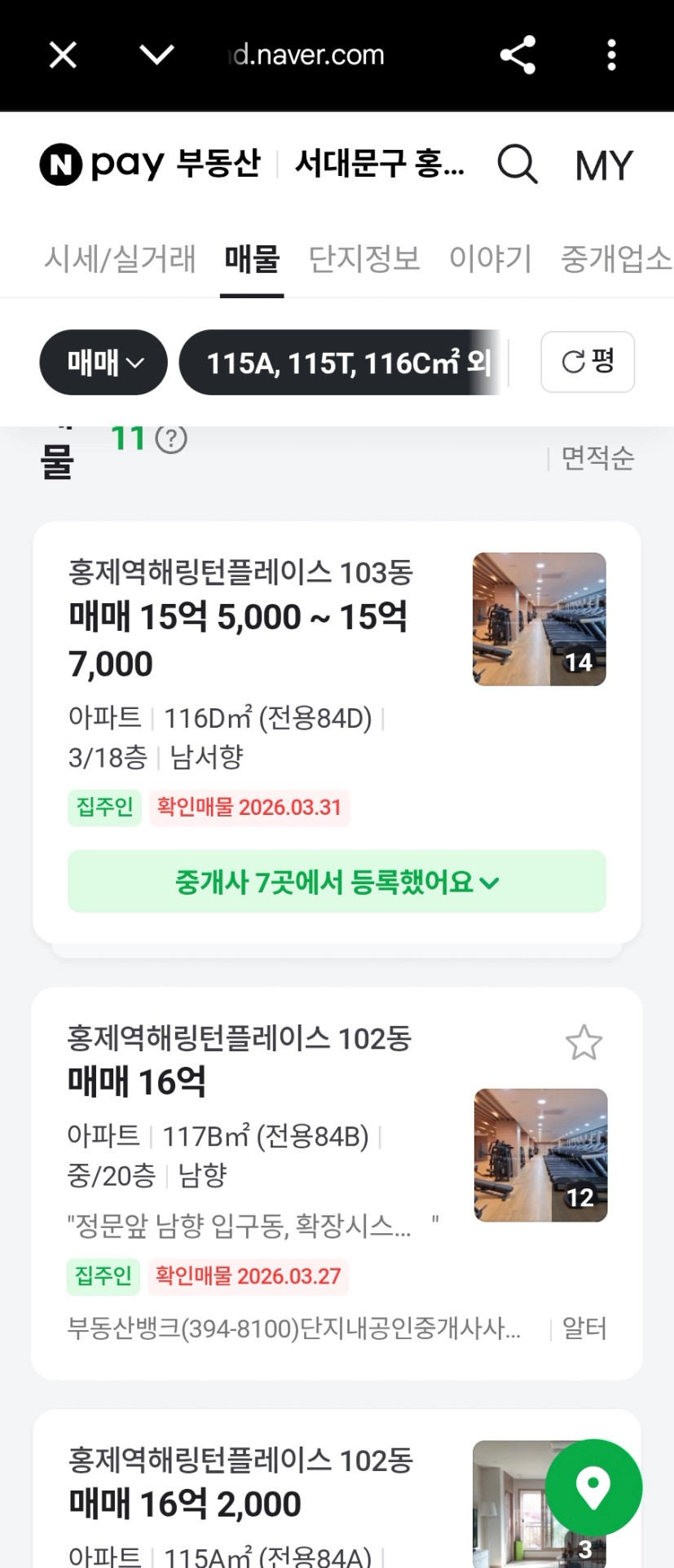674x1568 pixels.
Task: Minimize the browser with the down chevron
Action: click(156, 55)
